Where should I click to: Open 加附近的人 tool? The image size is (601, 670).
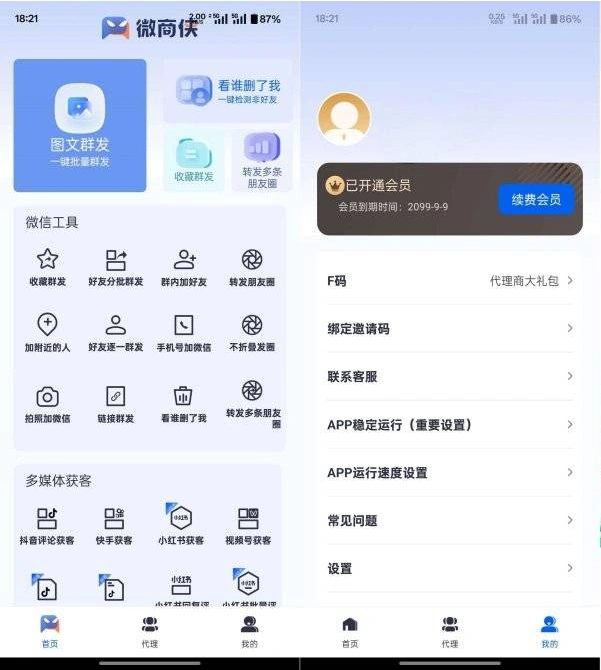point(47,333)
